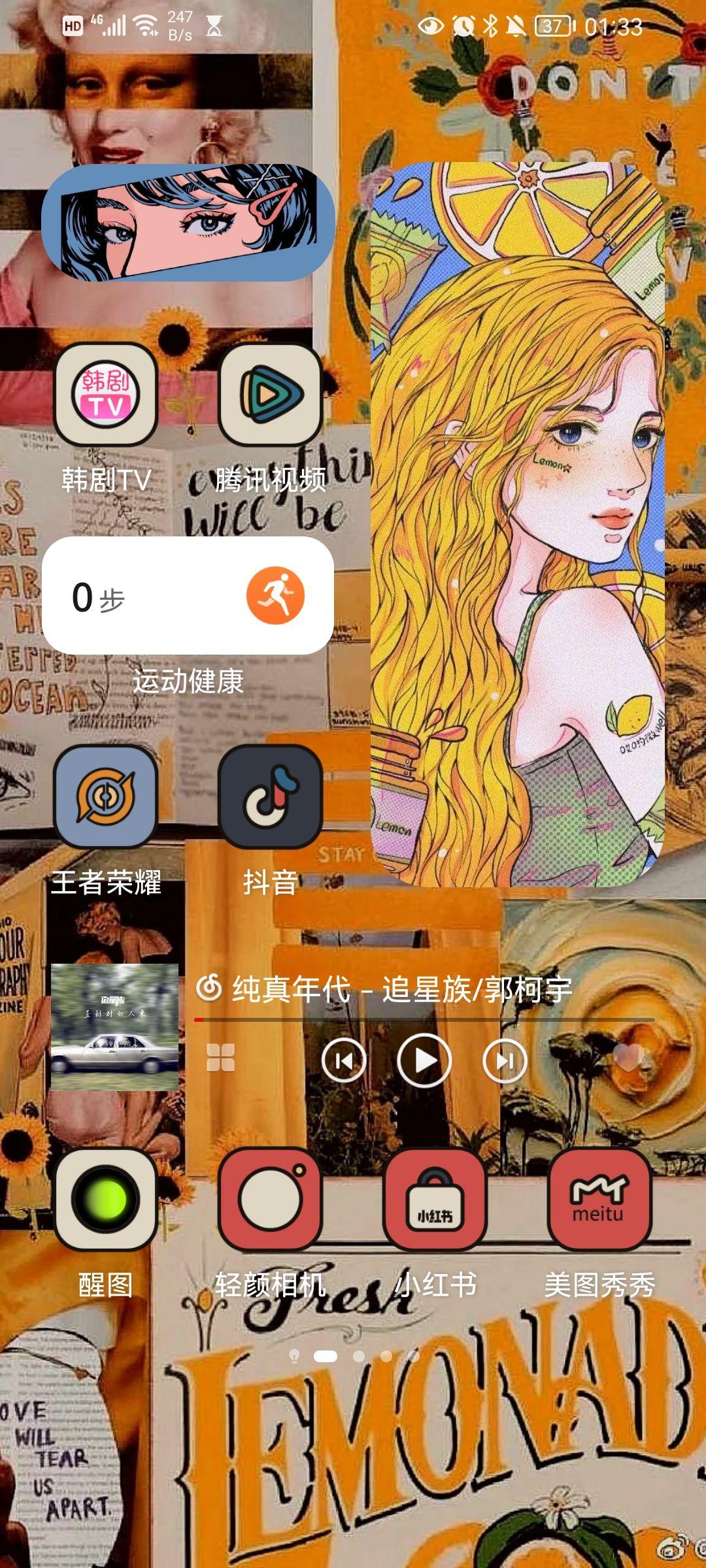
Task: Tap the lemon girl picture widget
Action: click(x=518, y=524)
